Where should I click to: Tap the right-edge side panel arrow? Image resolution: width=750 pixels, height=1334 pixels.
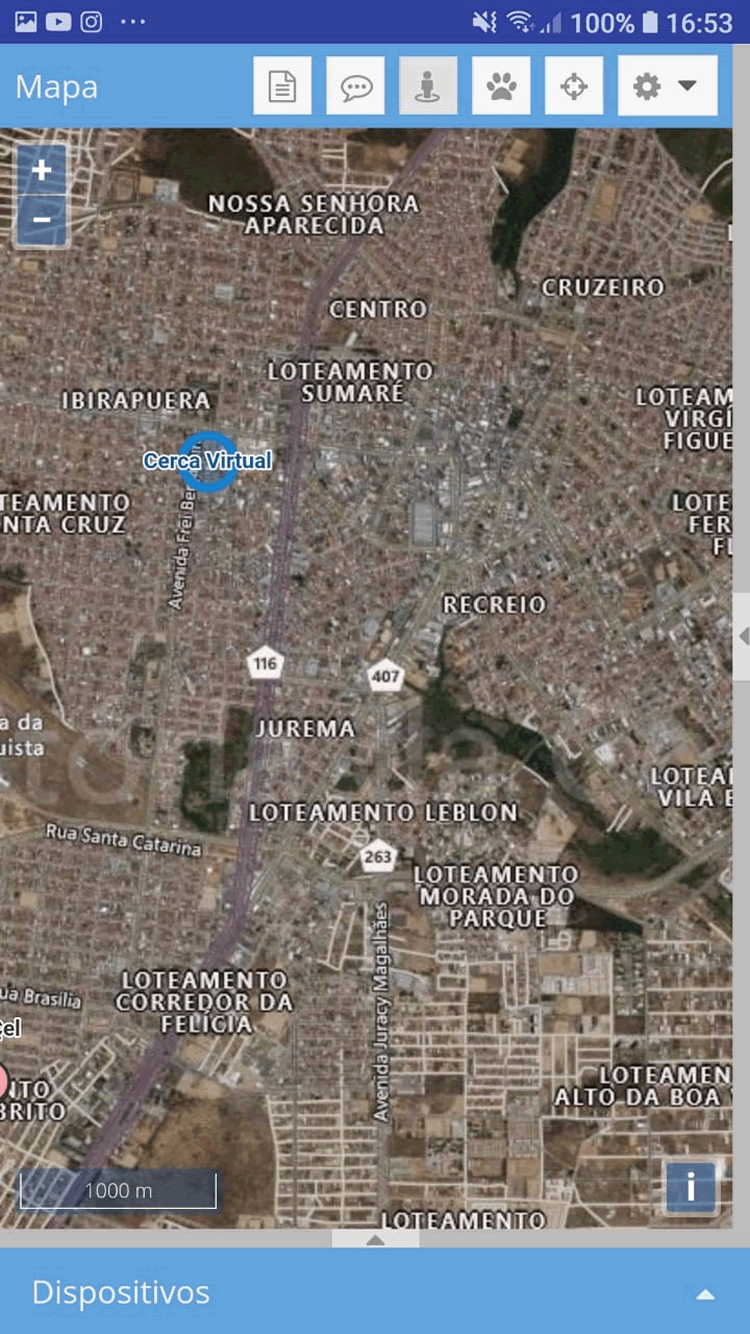click(x=742, y=636)
